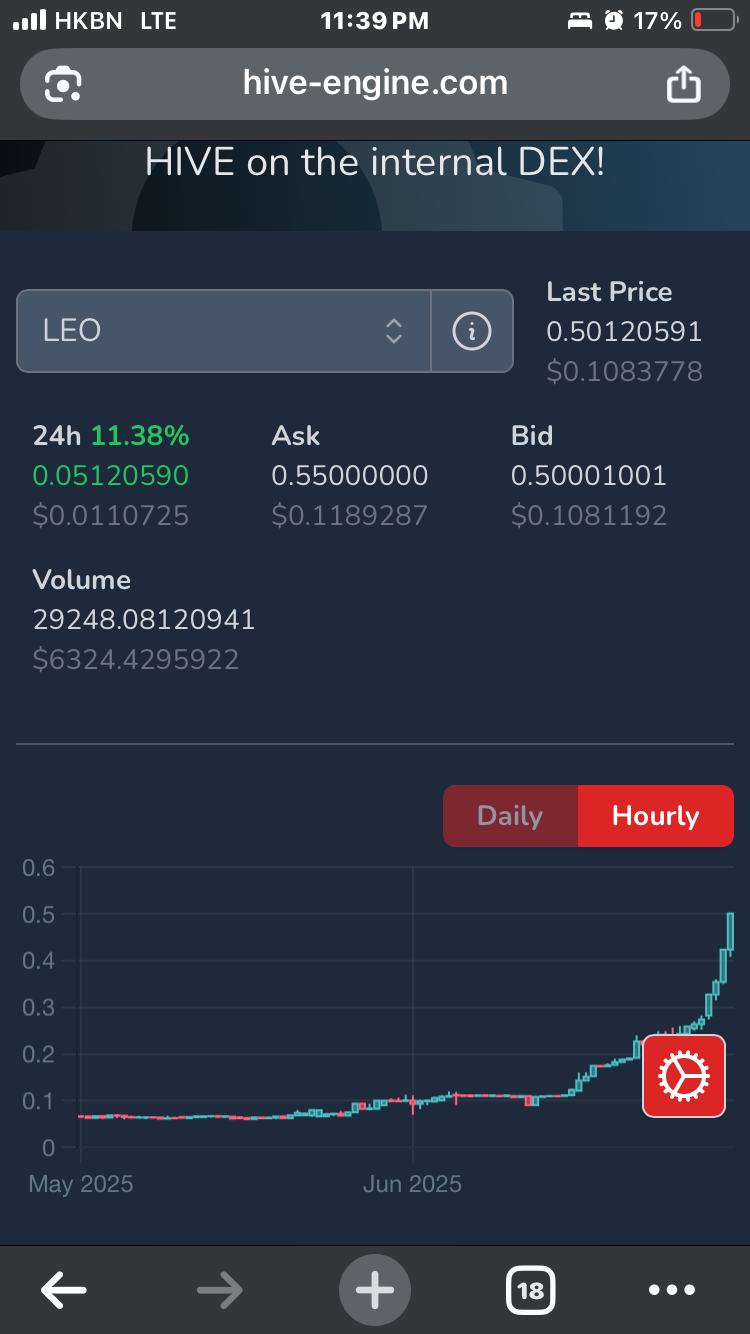View the 18 open tabs
This screenshot has width=750, height=1334.
coord(531,1291)
